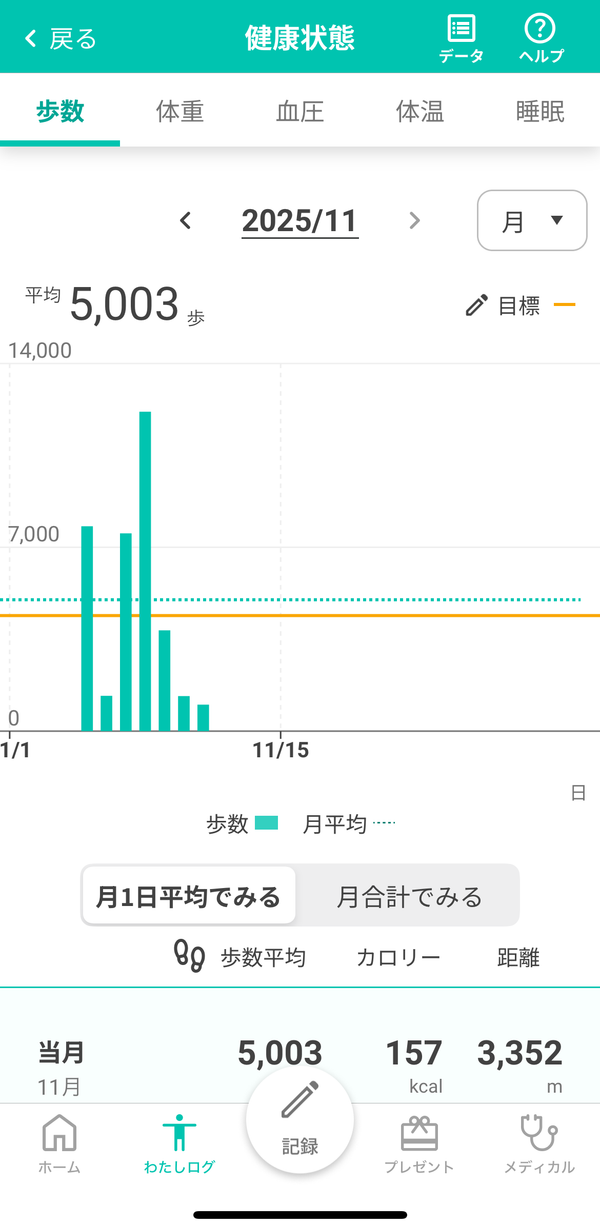The height and width of the screenshot is (1231, 600).
Task: Edit the 目標 step goal
Action: click(x=503, y=306)
